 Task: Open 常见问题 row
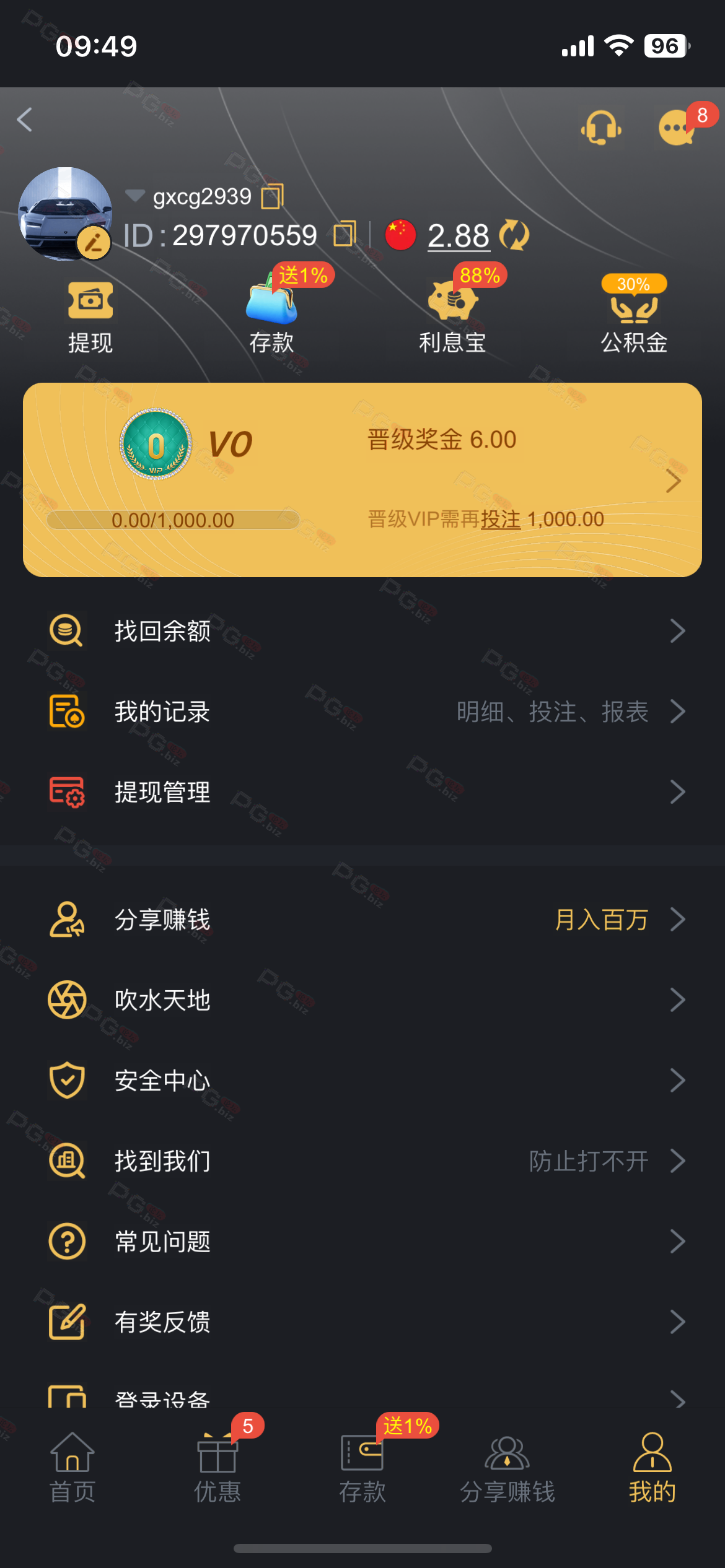pos(362,1242)
